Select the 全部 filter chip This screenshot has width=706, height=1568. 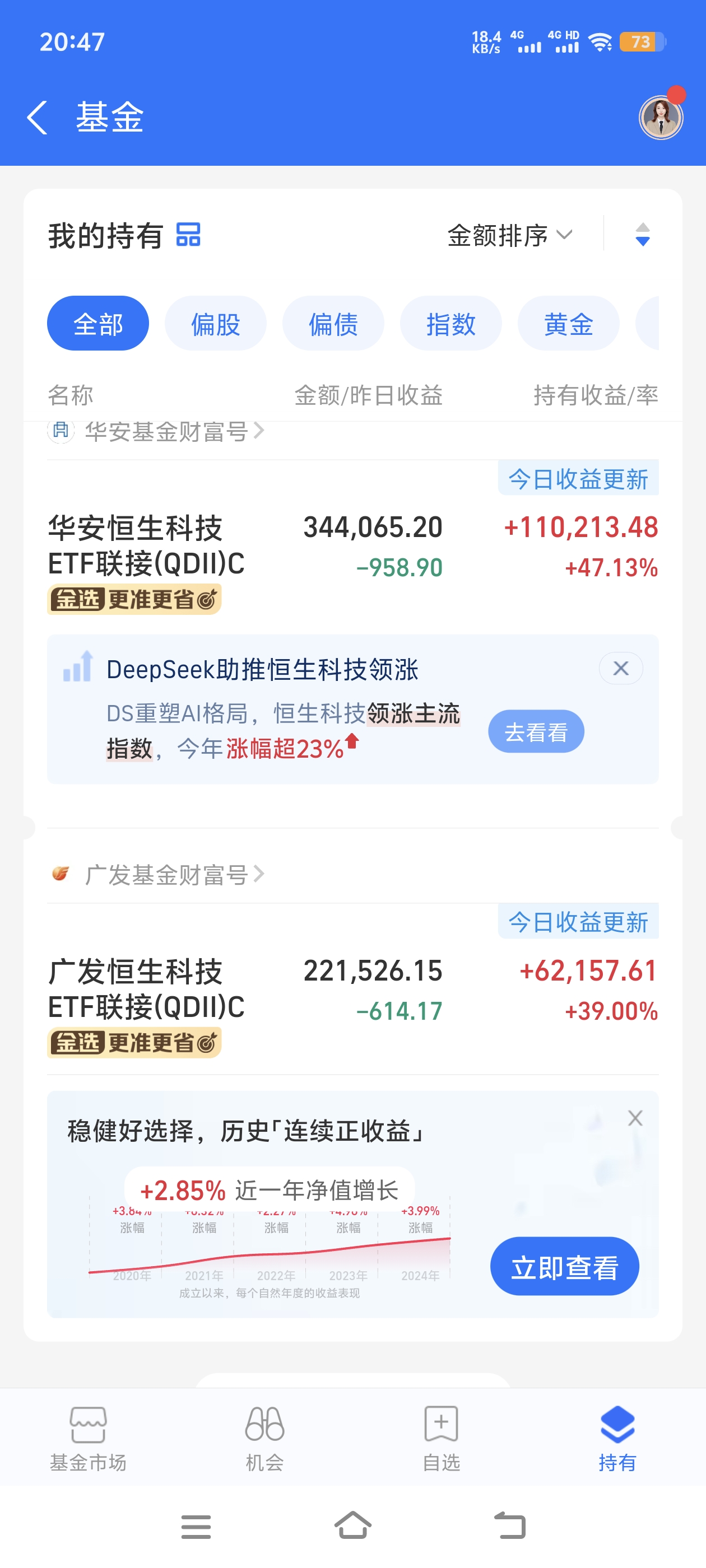[98, 323]
